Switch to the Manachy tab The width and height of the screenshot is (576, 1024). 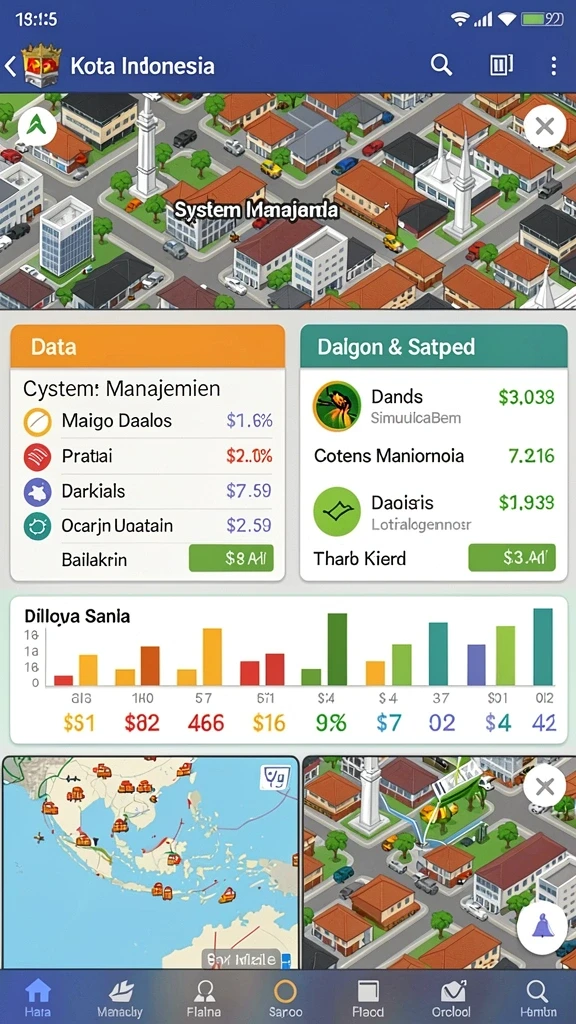pos(120,999)
